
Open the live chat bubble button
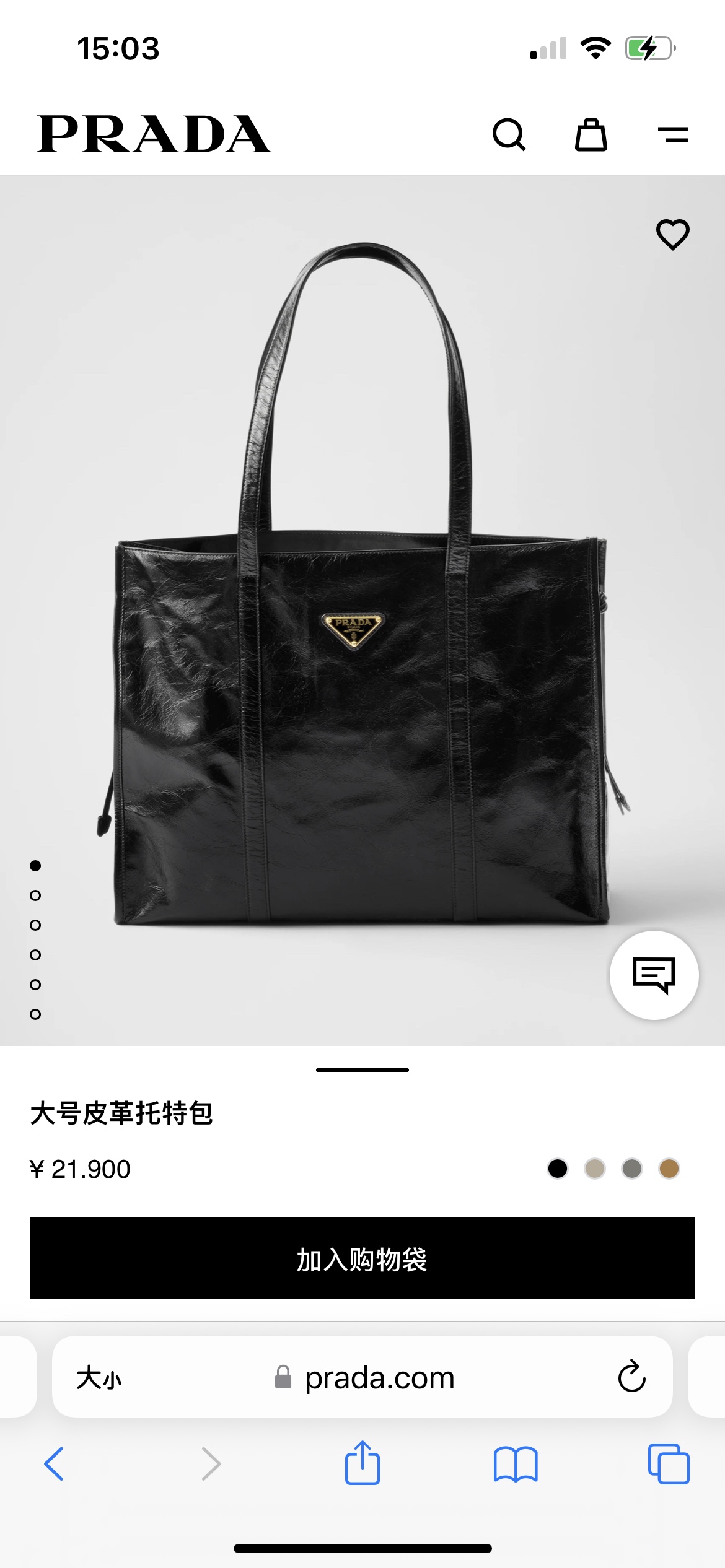click(654, 975)
